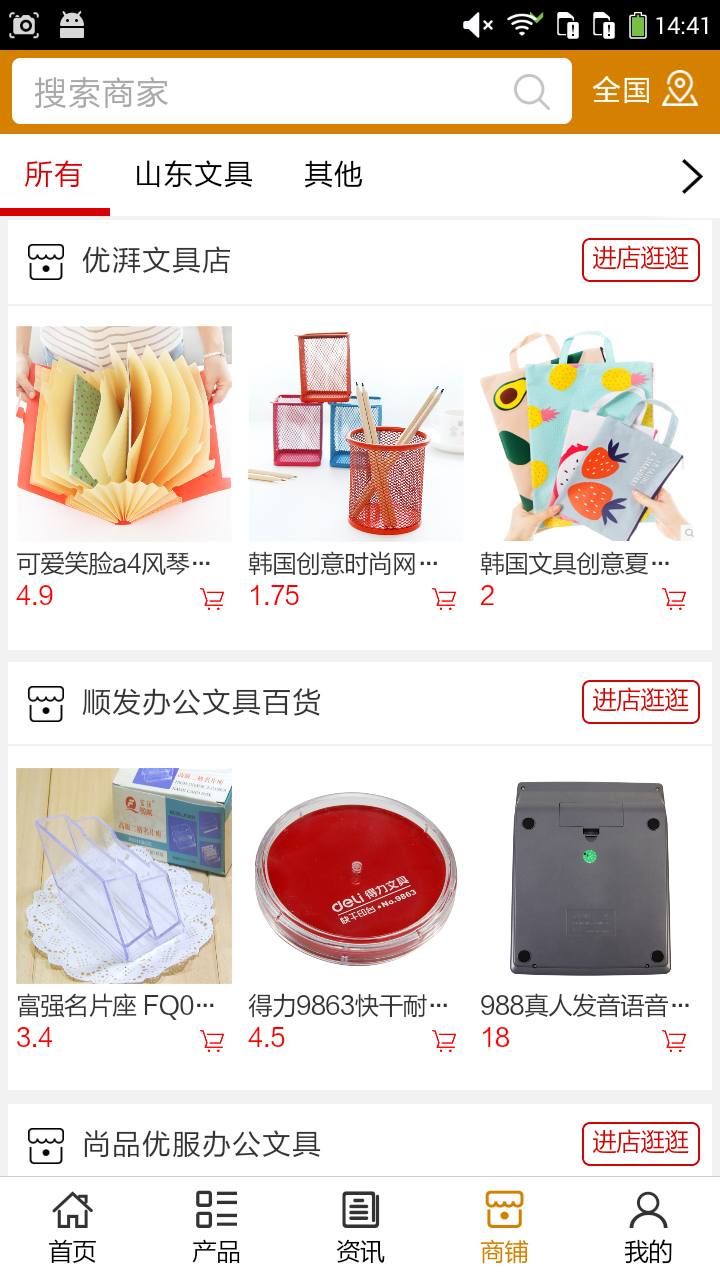Select the 其他 category tab

click(334, 176)
